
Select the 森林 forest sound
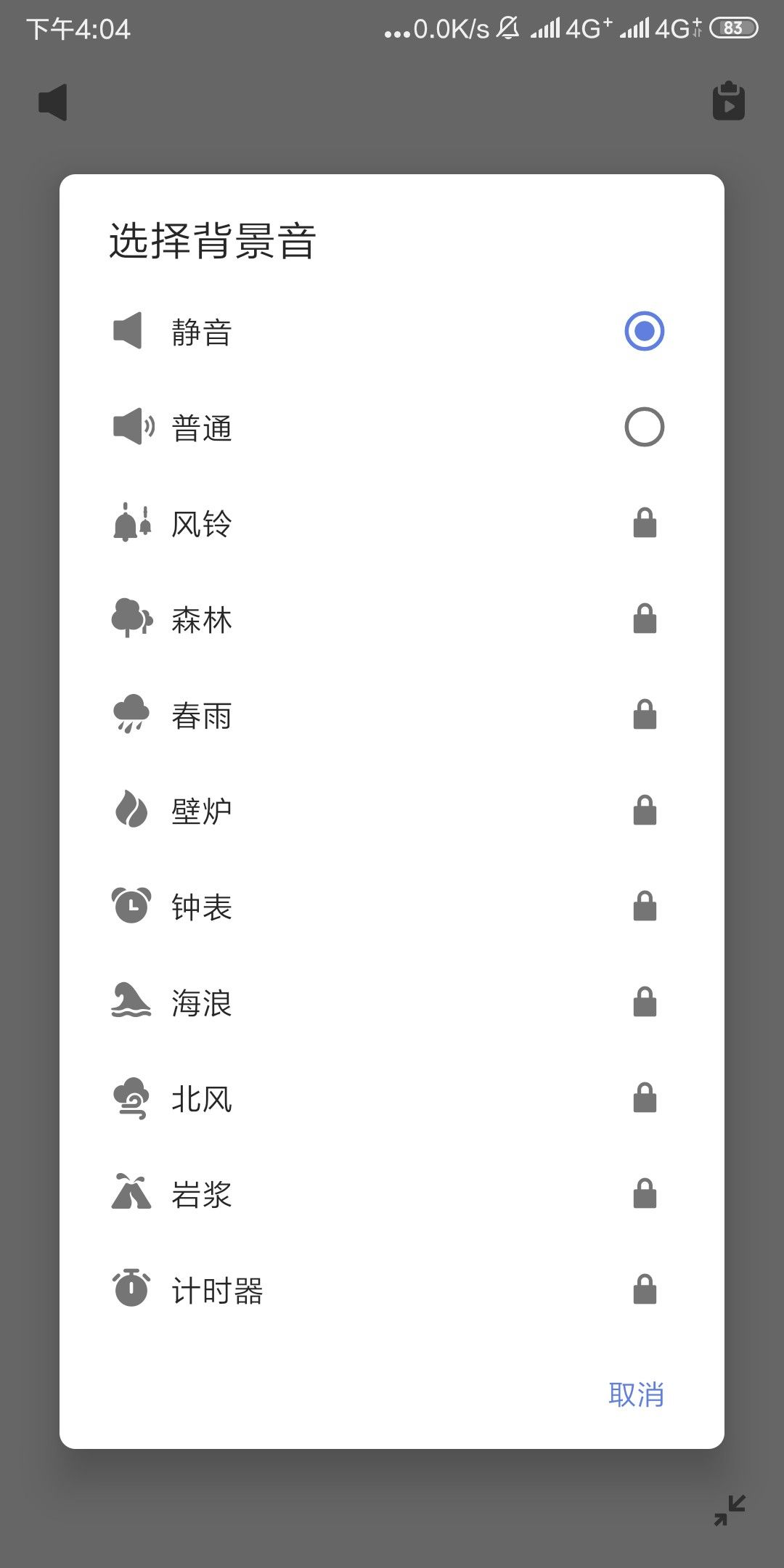(x=392, y=618)
